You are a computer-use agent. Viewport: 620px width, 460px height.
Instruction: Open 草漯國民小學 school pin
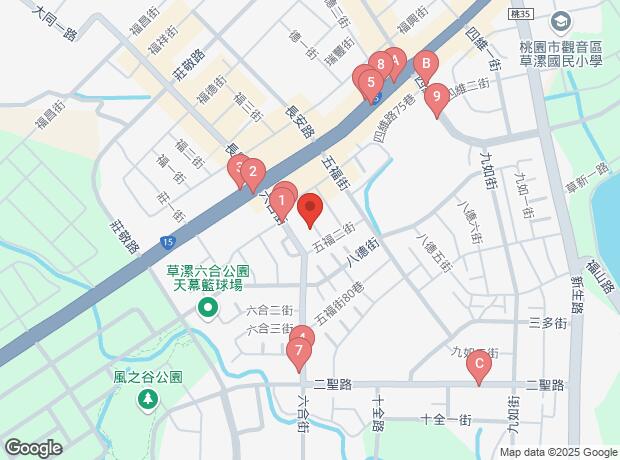click(560, 21)
